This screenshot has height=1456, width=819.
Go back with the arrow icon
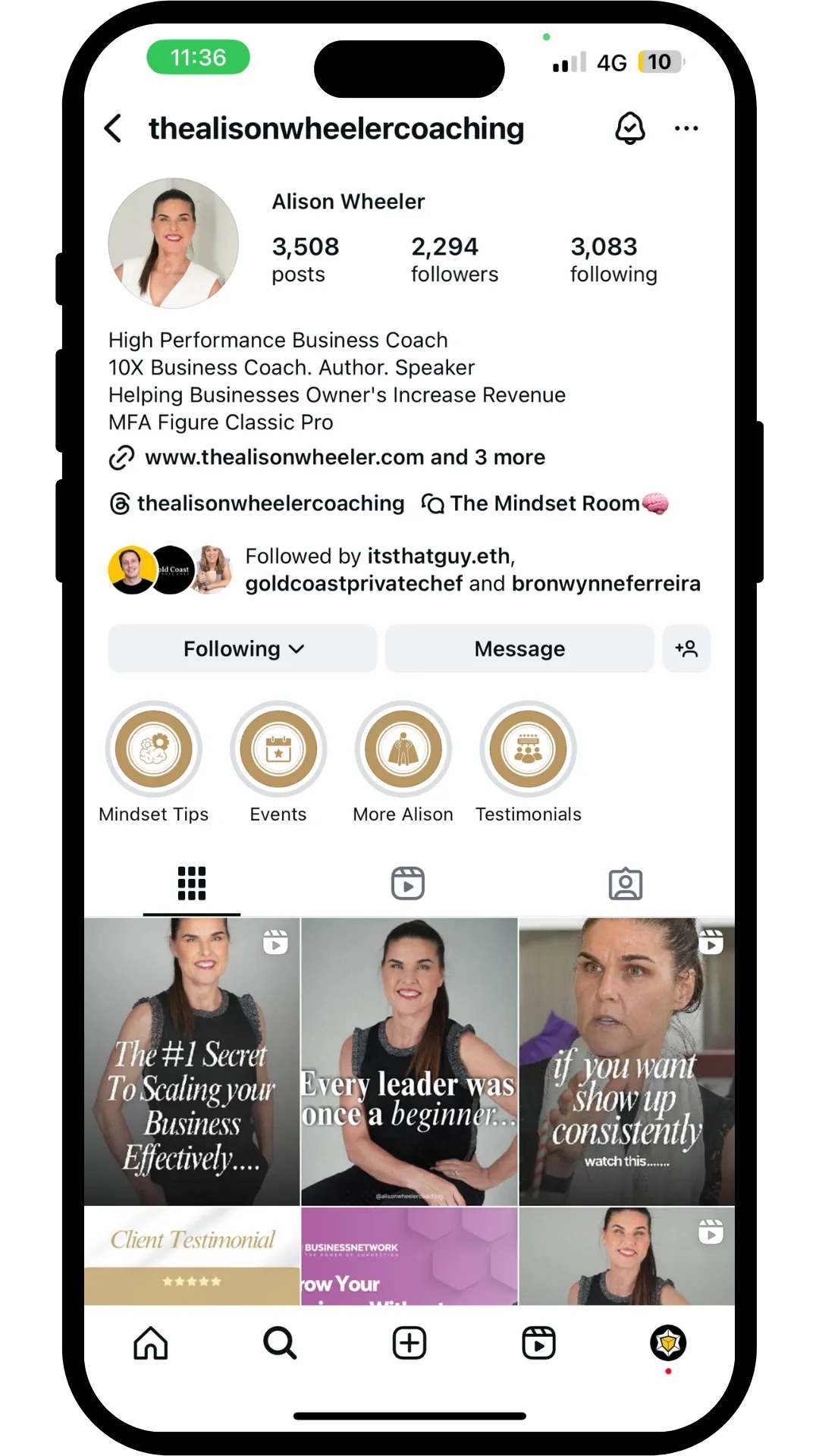click(x=113, y=128)
